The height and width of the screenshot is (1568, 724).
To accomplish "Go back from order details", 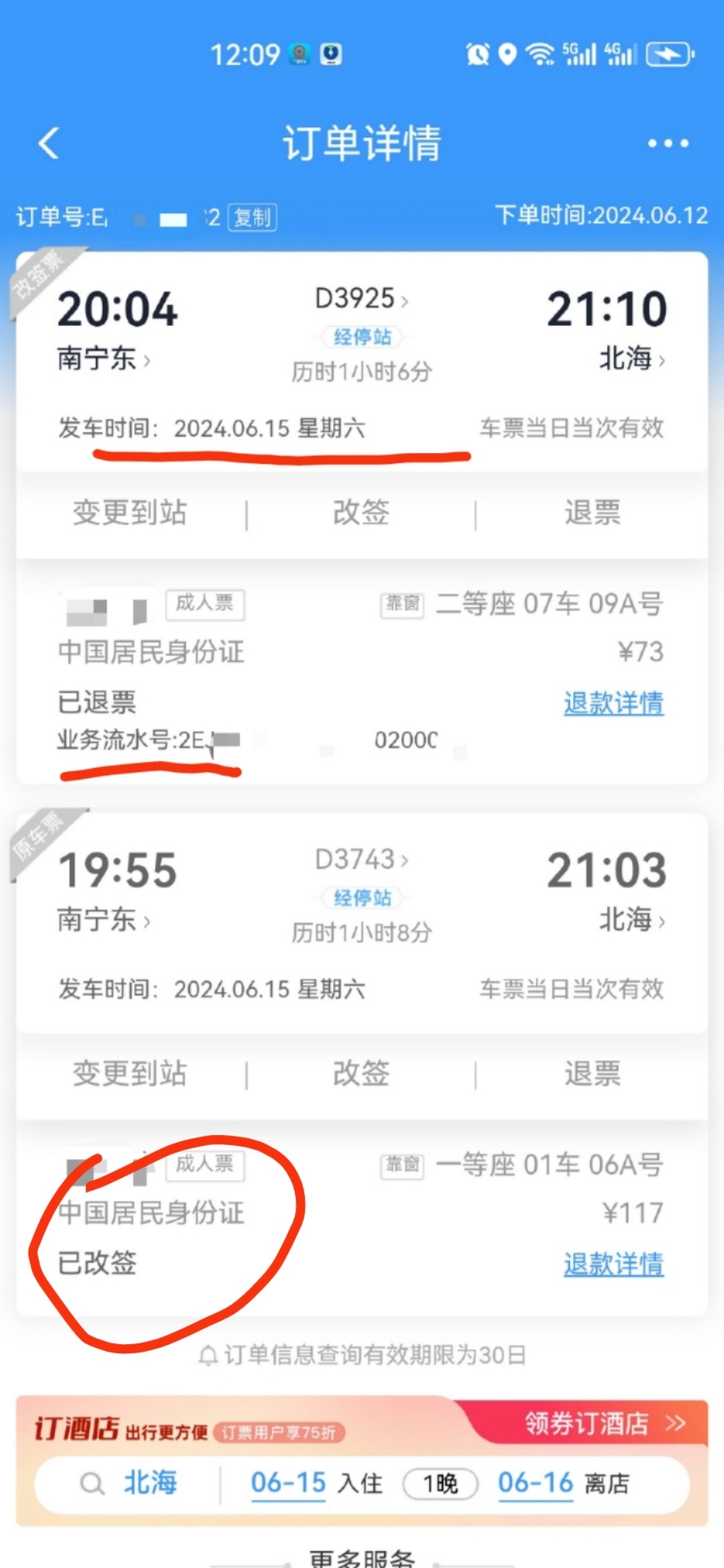I will (49, 143).
